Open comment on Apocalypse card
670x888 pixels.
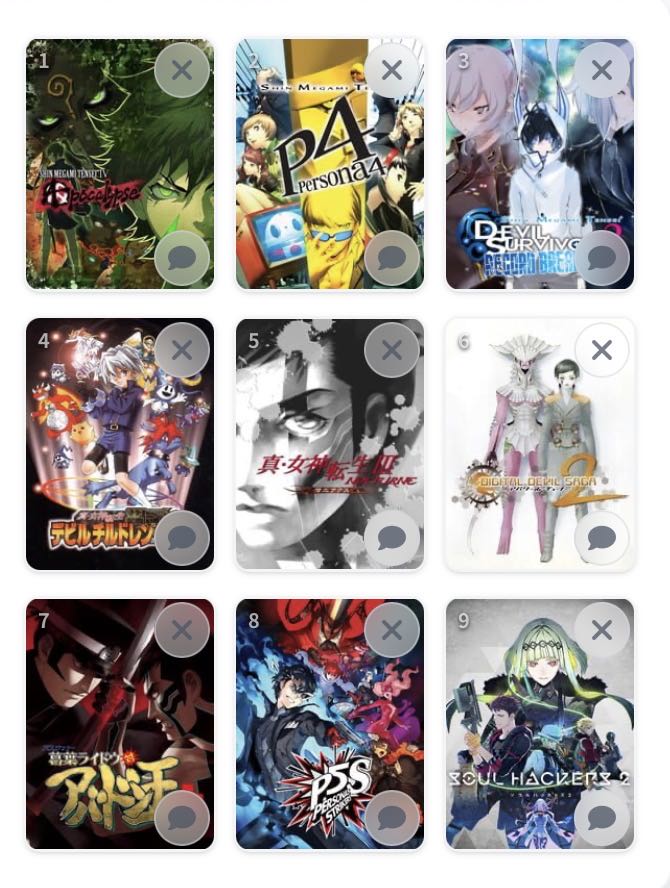click(x=182, y=258)
